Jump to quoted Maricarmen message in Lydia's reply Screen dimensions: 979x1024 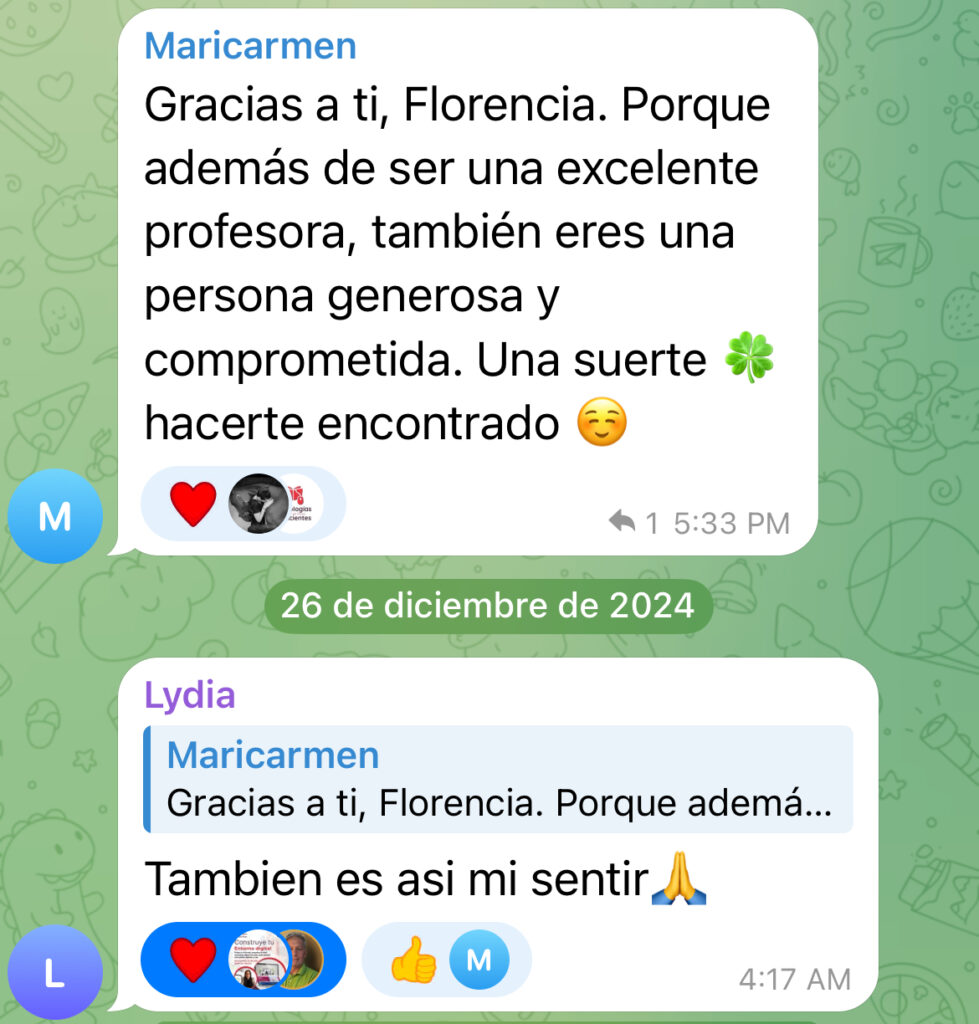tap(498, 779)
